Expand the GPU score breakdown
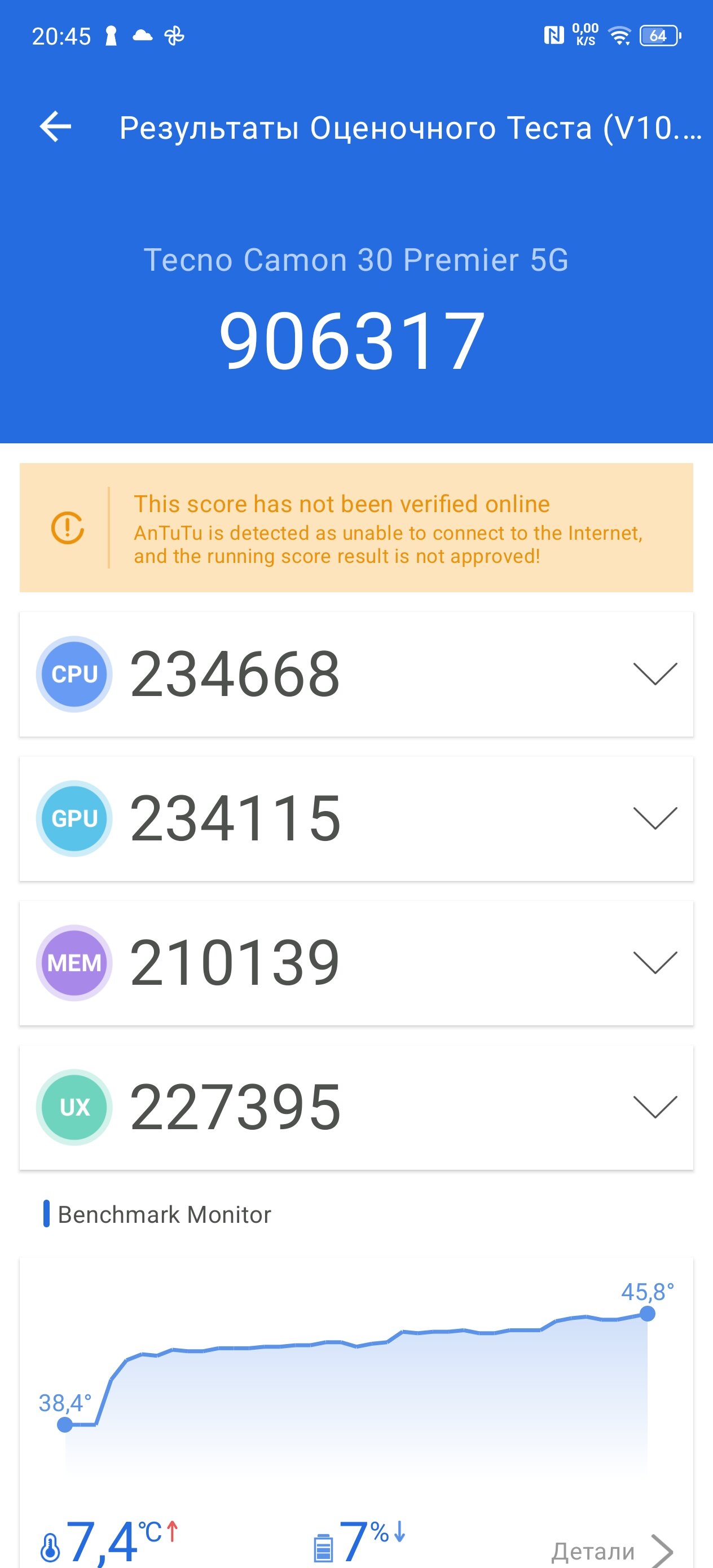 [x=356, y=818]
